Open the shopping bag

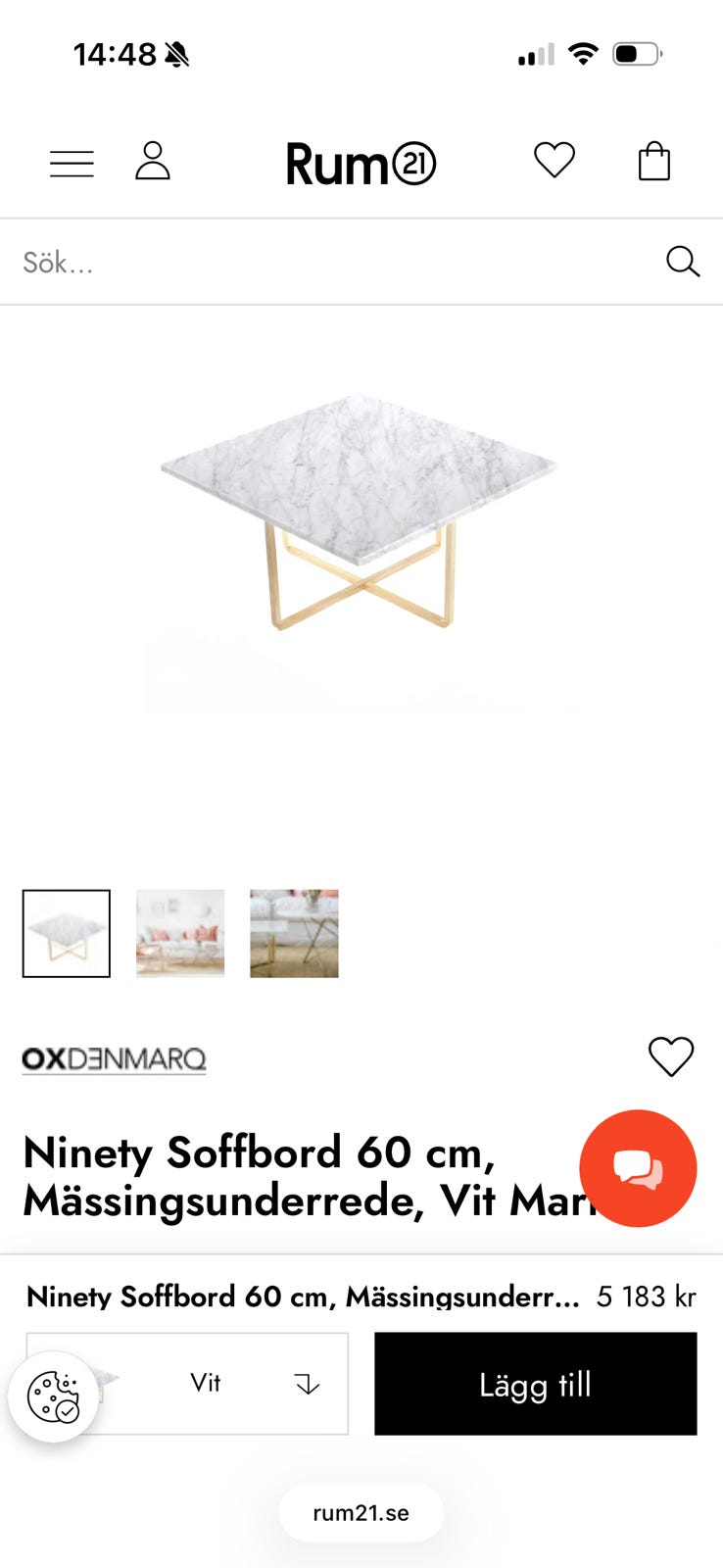point(653,162)
